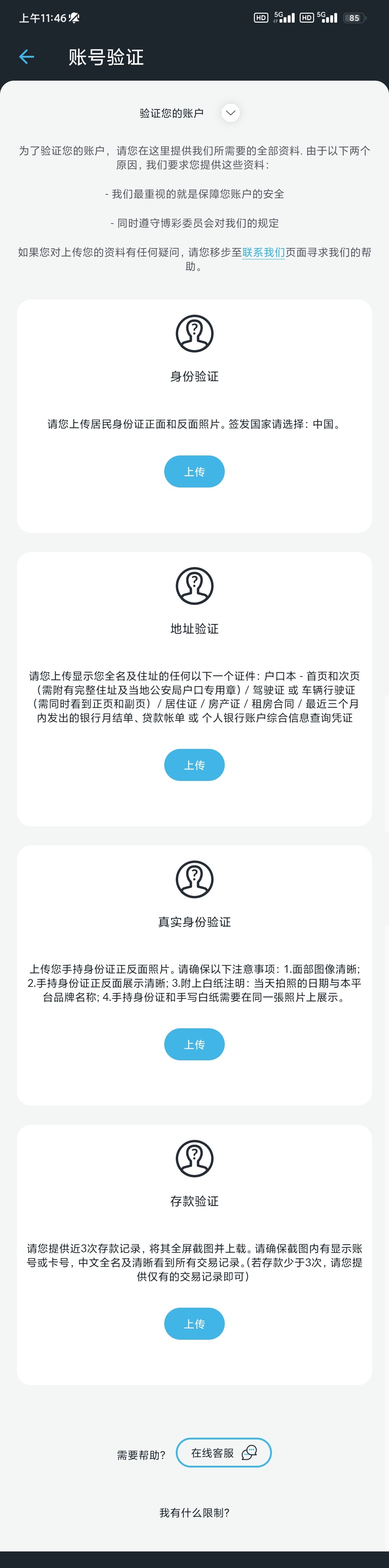
Task: Open the 联系我们 link
Action: click(x=264, y=253)
